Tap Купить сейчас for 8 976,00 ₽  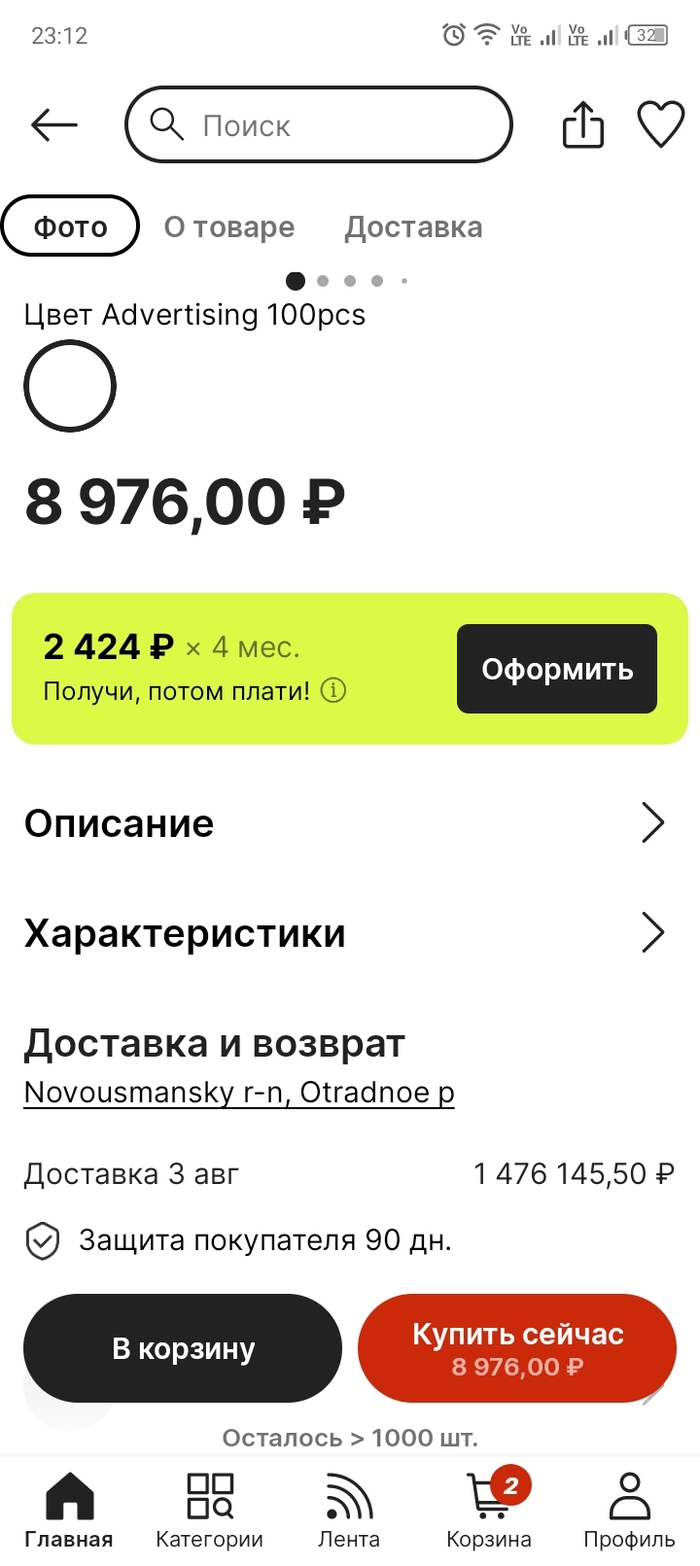point(517,1349)
